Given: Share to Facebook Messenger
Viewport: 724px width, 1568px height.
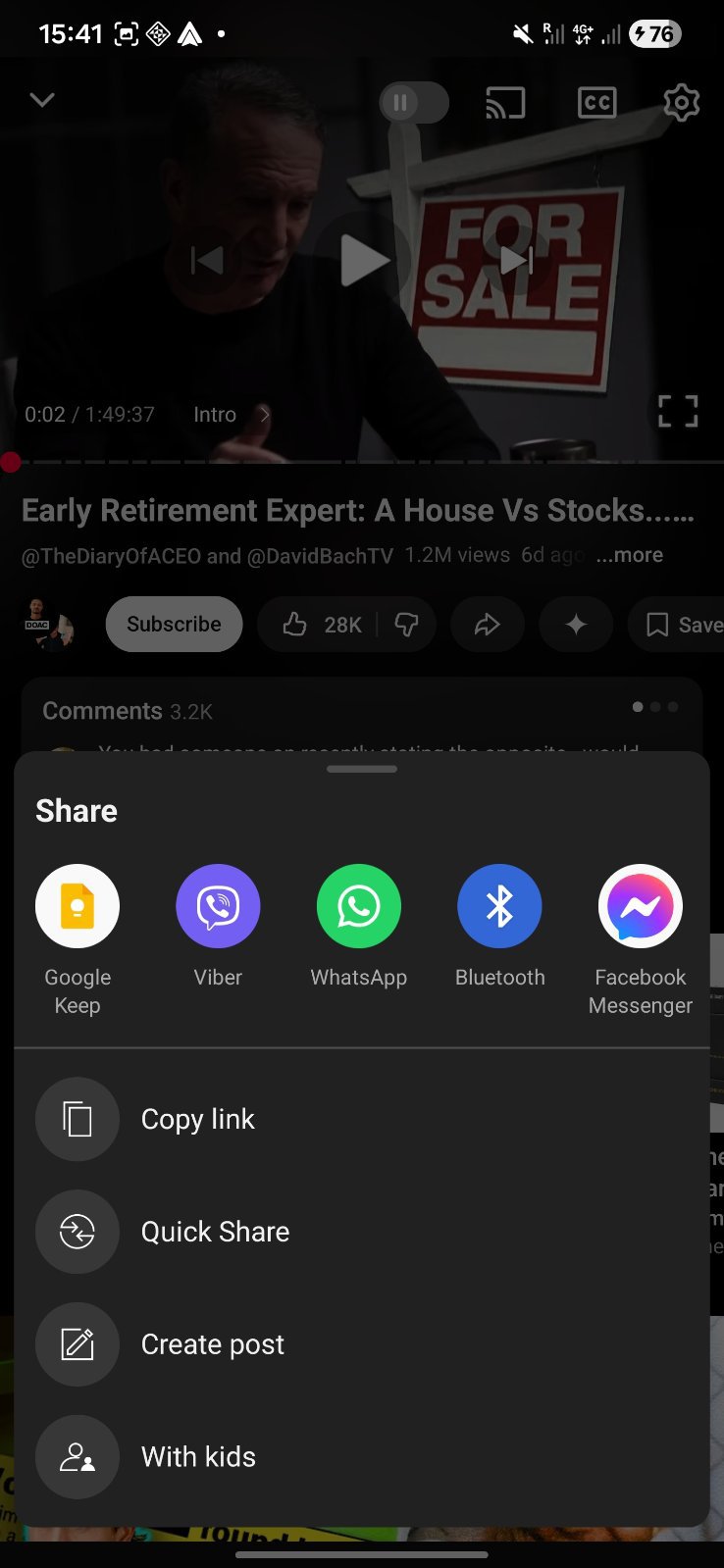Looking at the screenshot, I should pyautogui.click(x=640, y=905).
